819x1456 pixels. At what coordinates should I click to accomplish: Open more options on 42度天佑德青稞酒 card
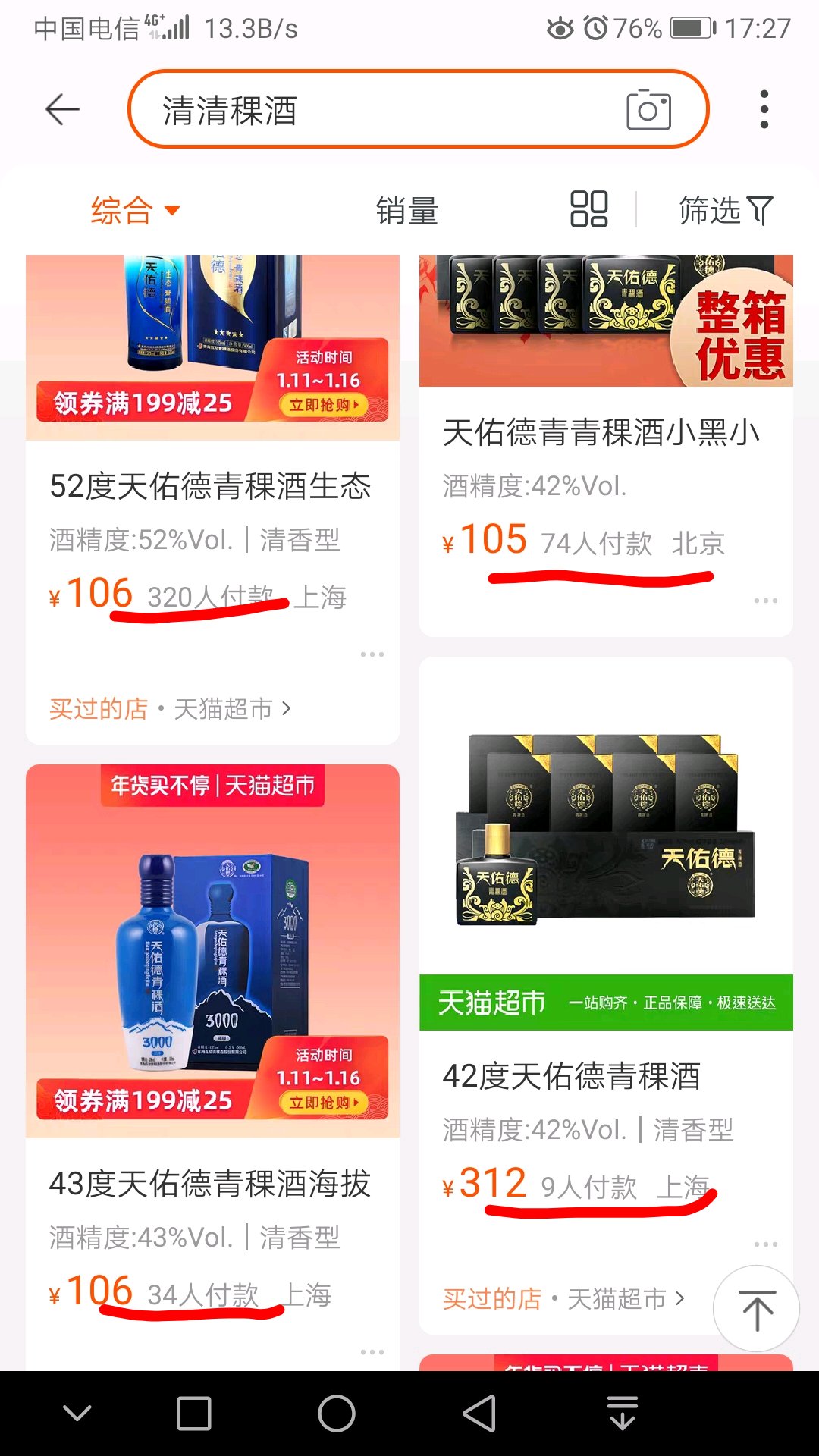pos(764,1243)
